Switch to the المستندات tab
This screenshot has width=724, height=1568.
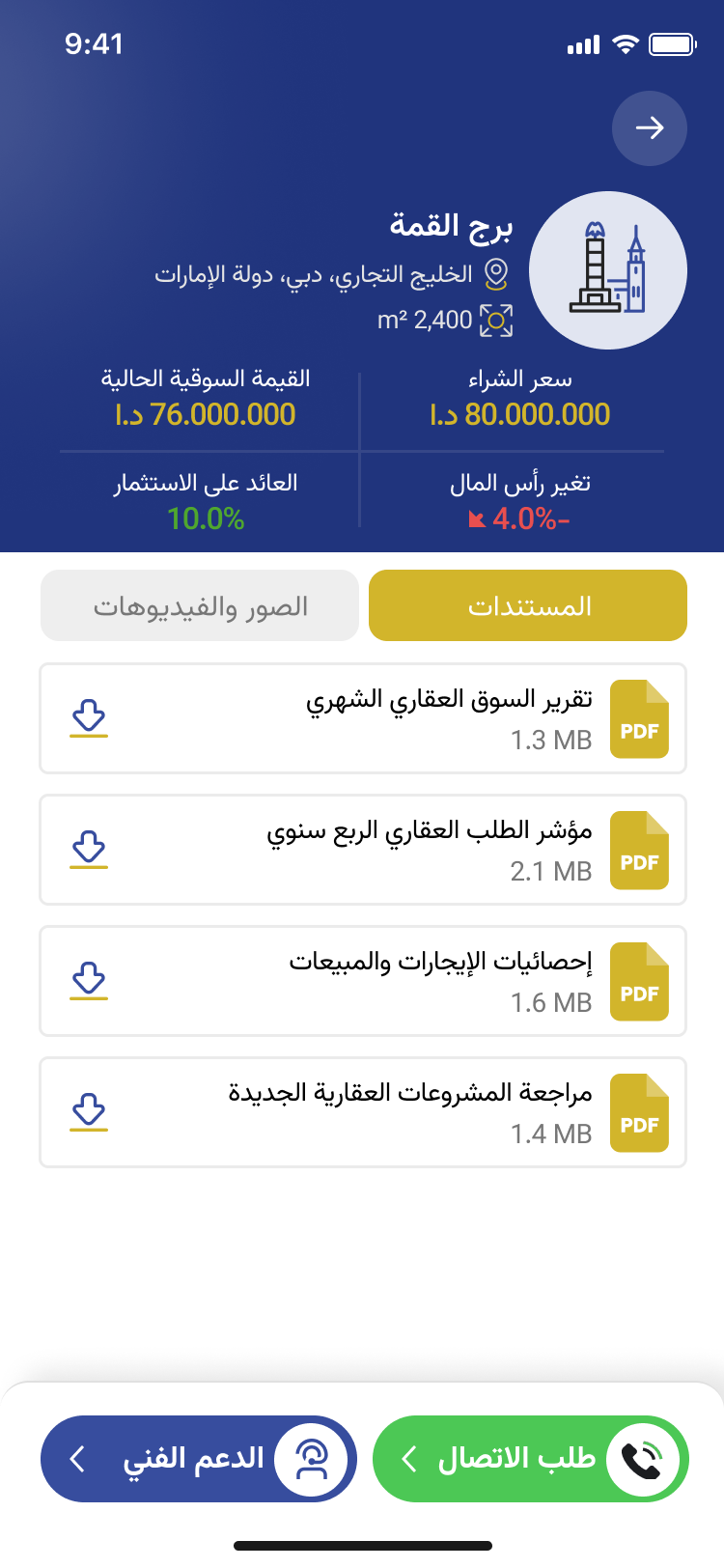528,605
